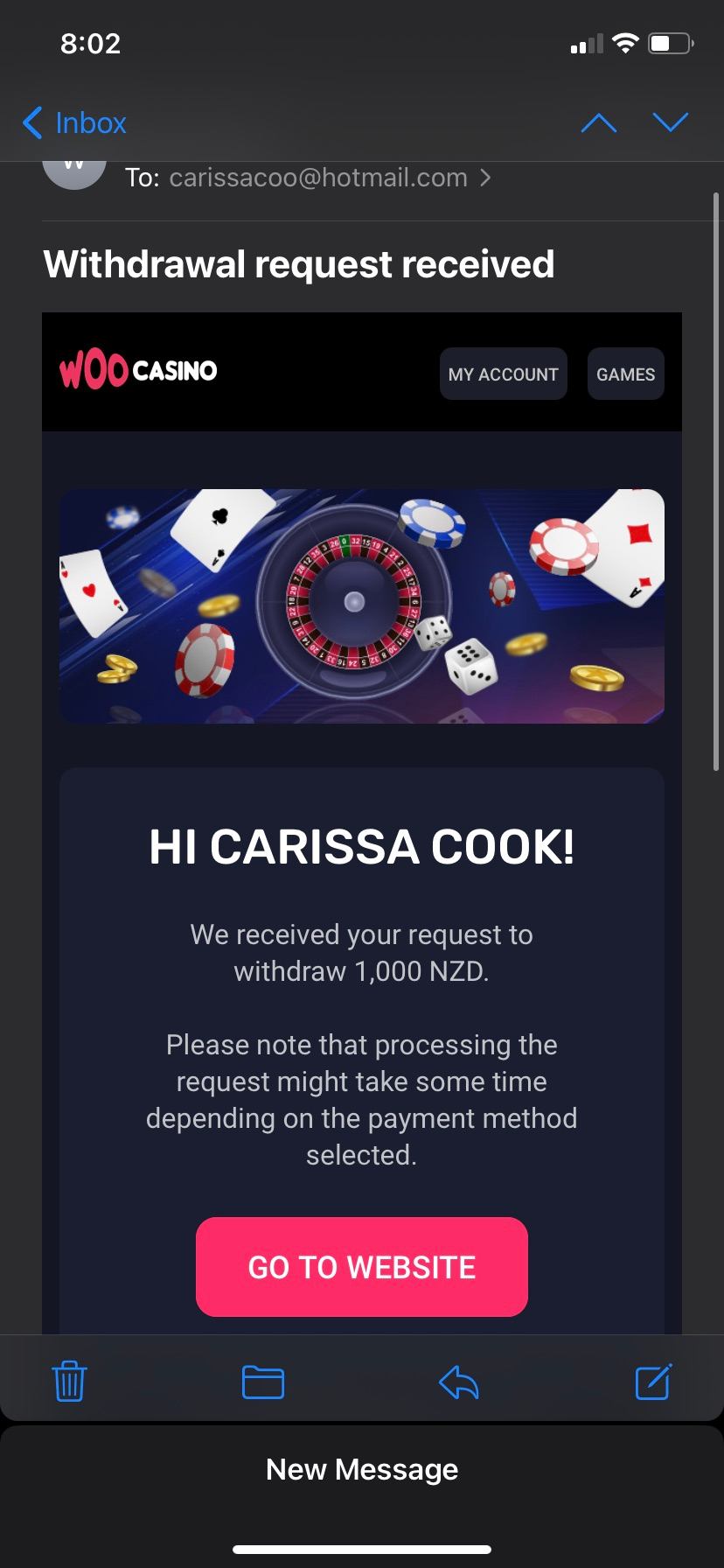Image resolution: width=724 pixels, height=1568 pixels.
Task: Compose a new email
Action: click(x=653, y=1382)
